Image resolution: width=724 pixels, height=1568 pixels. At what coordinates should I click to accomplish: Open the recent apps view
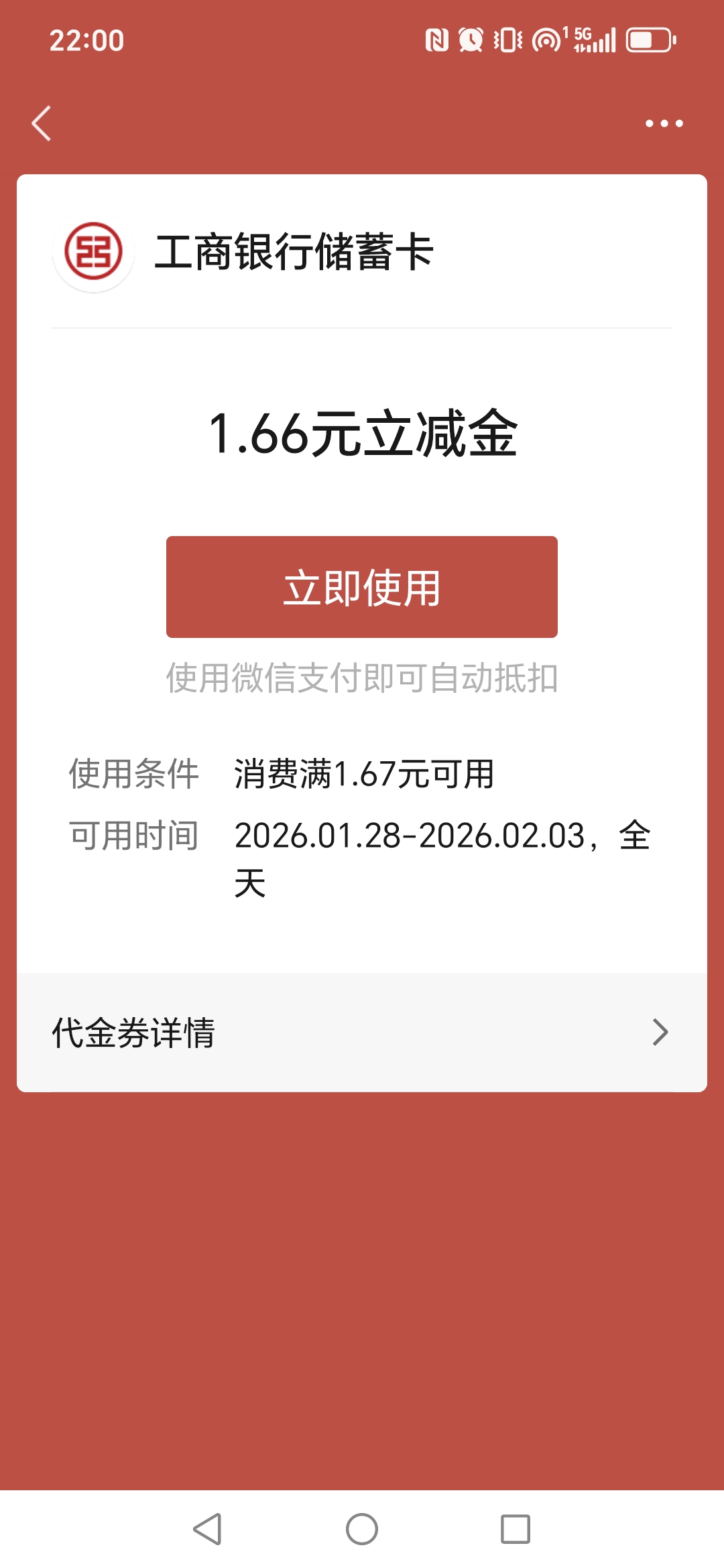[x=516, y=1529]
